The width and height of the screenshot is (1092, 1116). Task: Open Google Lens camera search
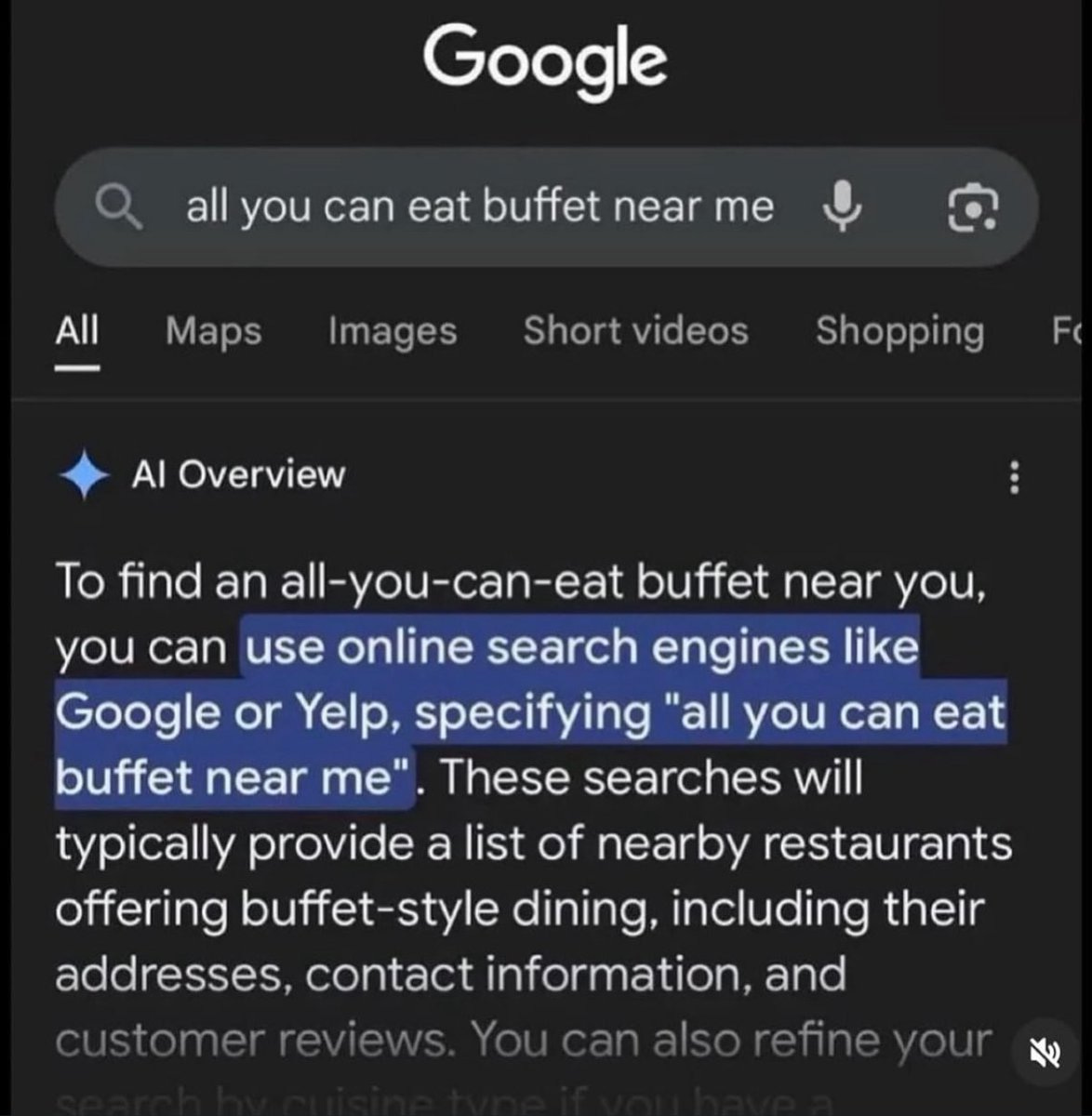[972, 206]
